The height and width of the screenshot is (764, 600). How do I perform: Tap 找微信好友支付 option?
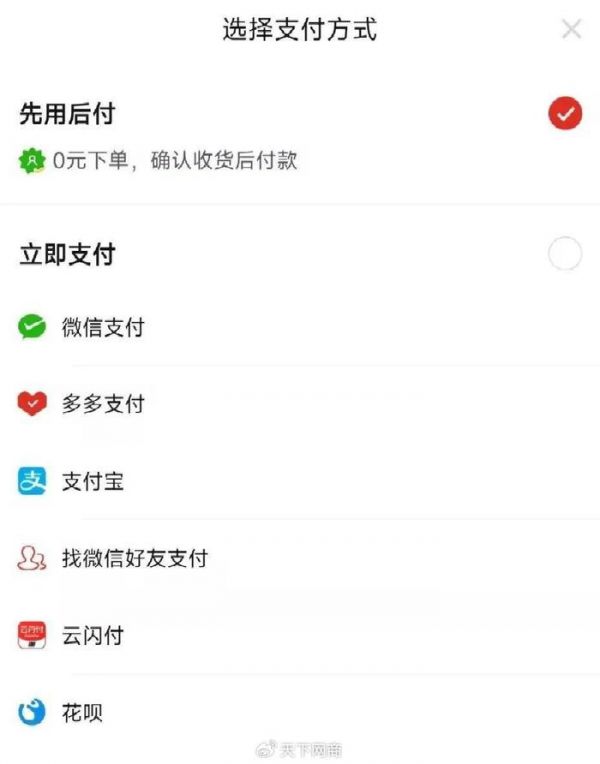(x=134, y=558)
